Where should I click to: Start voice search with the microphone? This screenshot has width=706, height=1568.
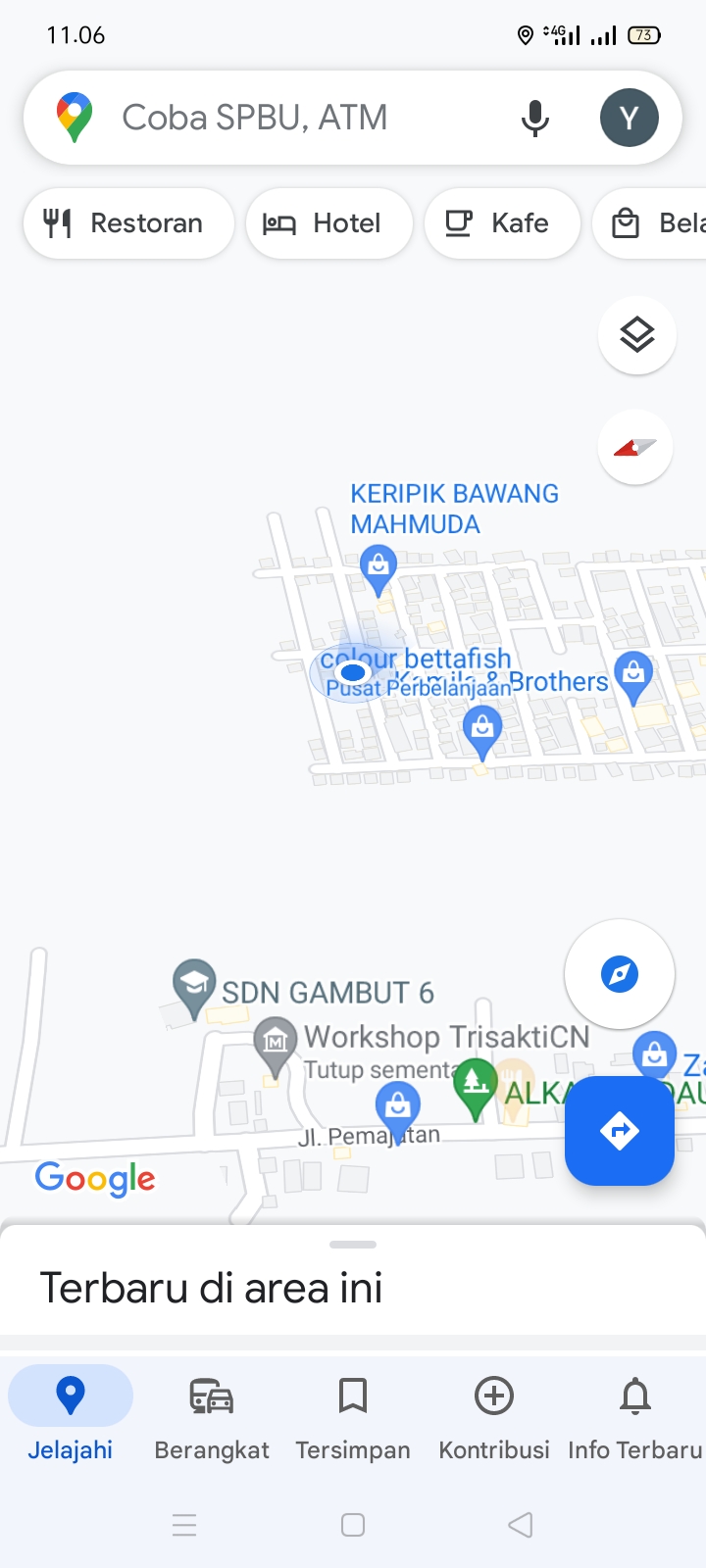[x=535, y=118]
